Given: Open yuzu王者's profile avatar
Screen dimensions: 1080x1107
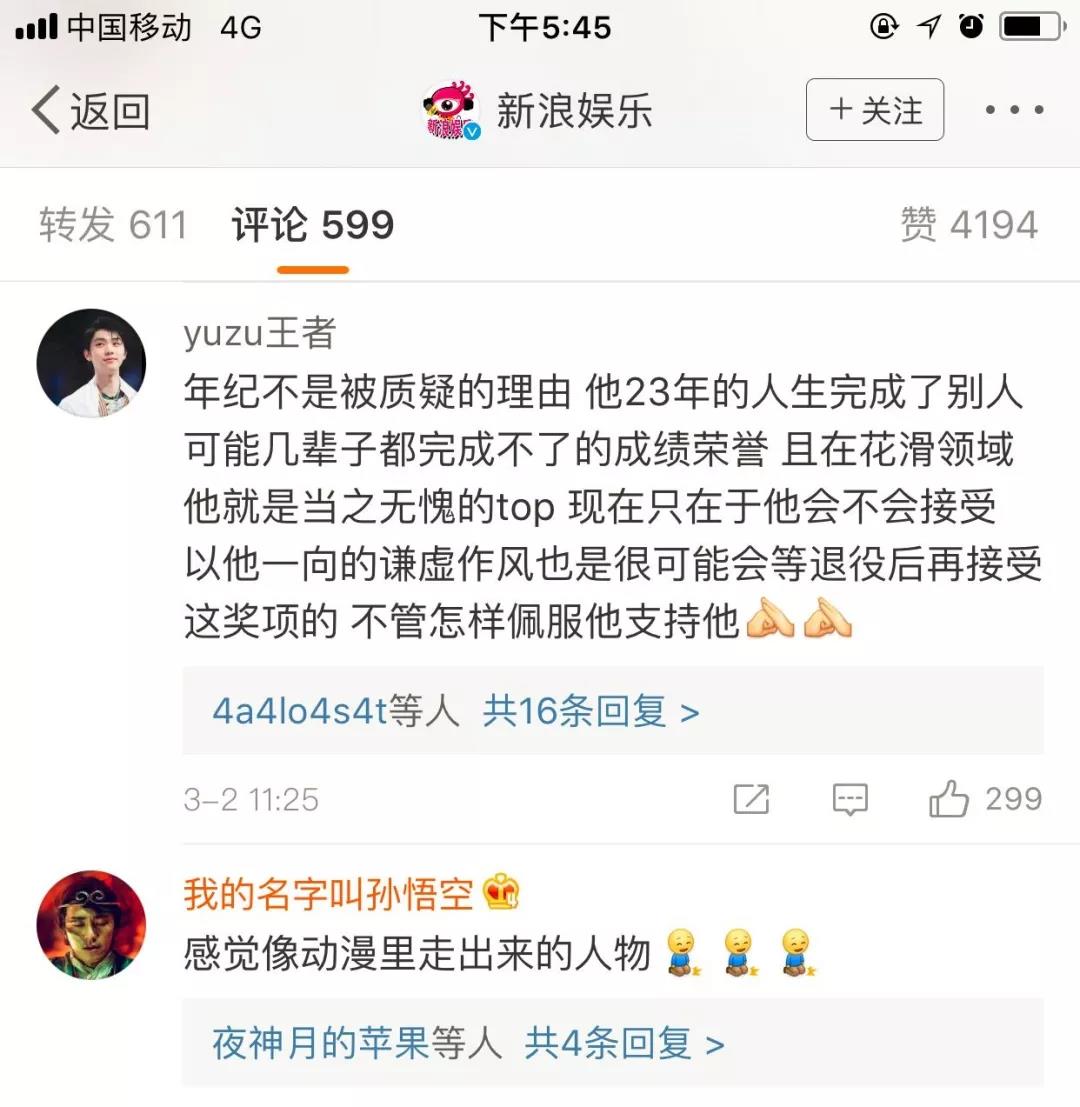Looking at the screenshot, I should [91, 363].
